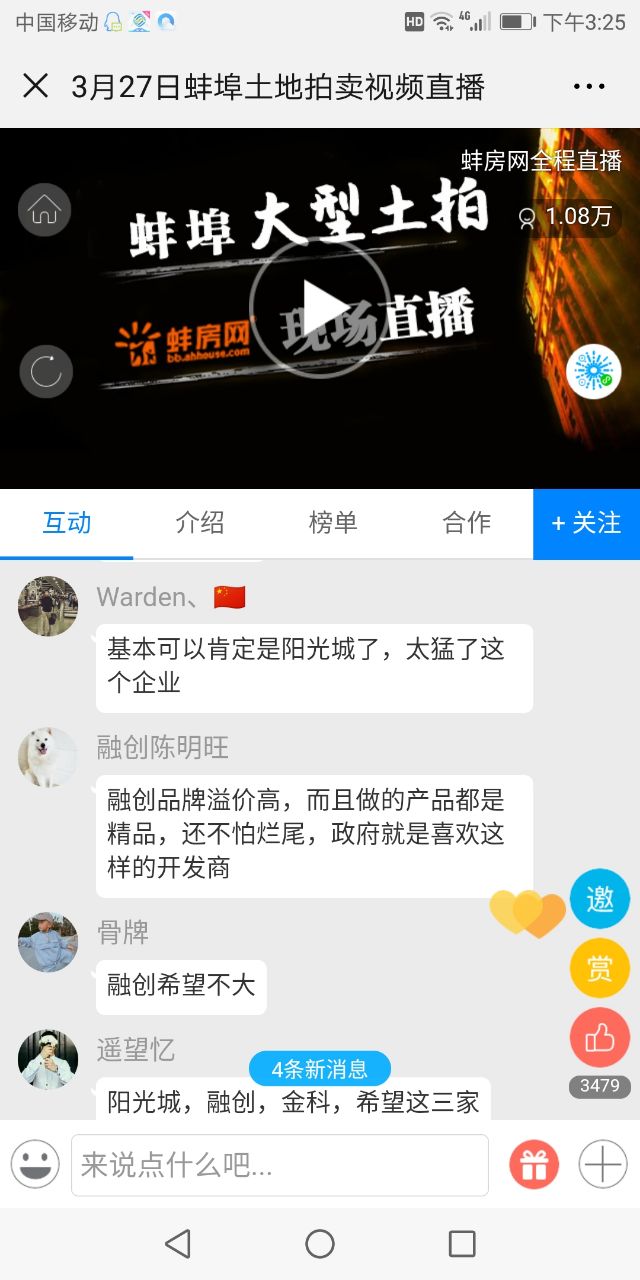Like the live stream with the thumbs-up
Image resolution: width=640 pixels, height=1280 pixels.
pos(599,1039)
